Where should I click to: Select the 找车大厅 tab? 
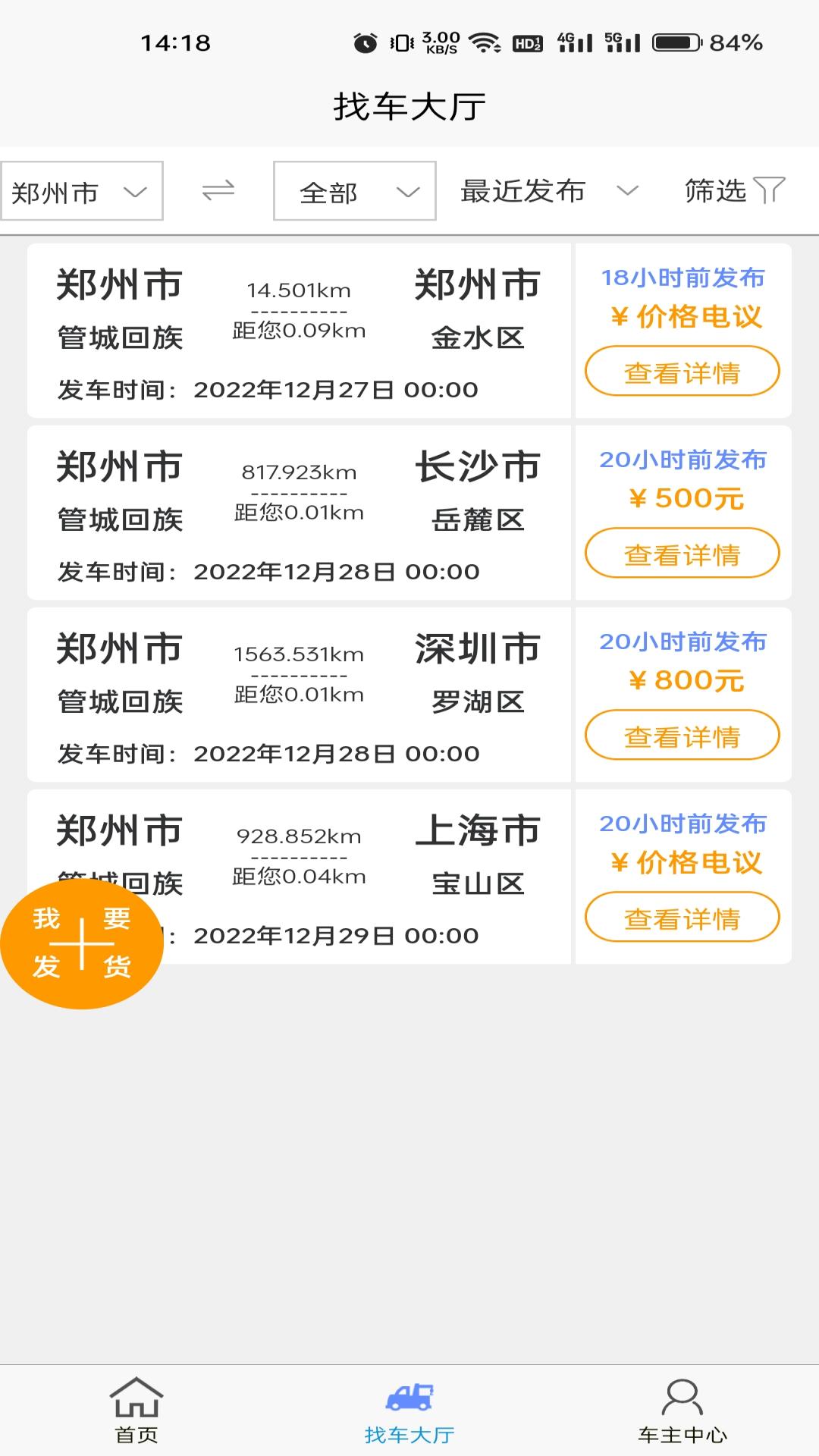point(409,1410)
